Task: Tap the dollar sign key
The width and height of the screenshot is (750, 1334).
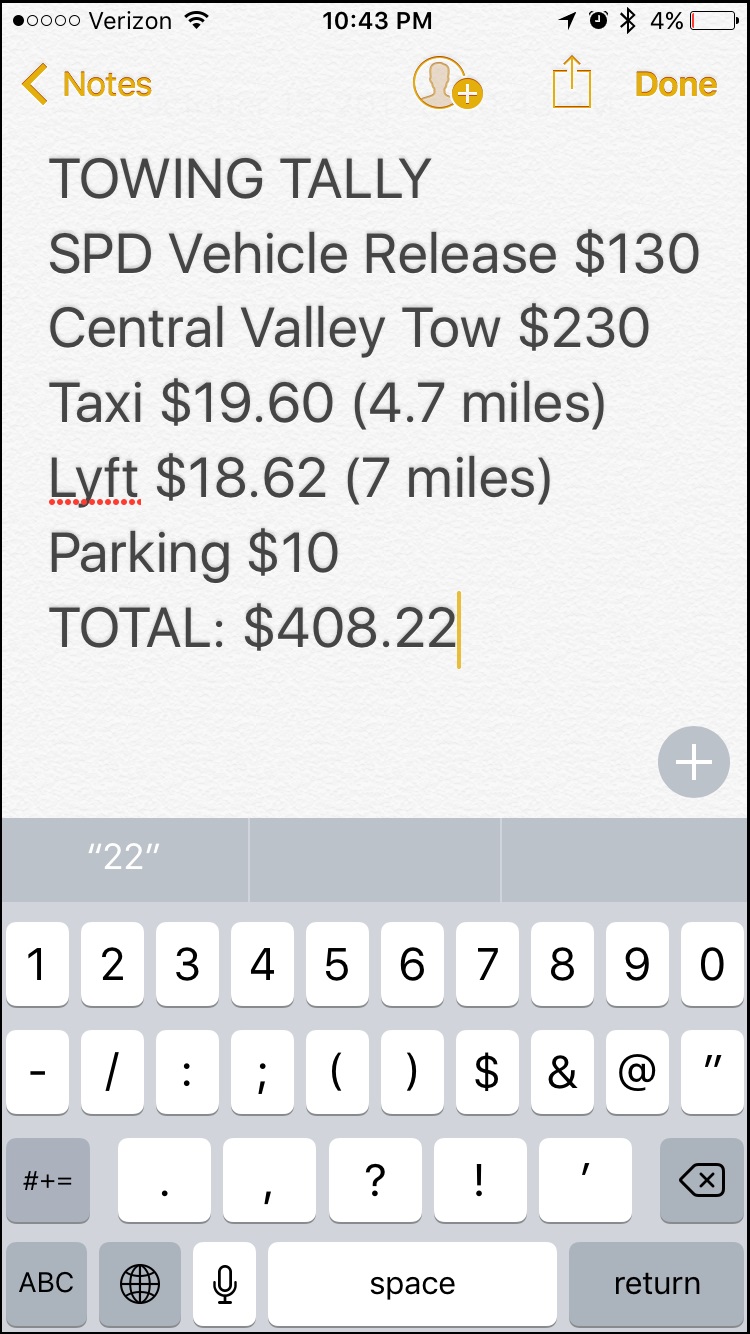Action: [x=487, y=1071]
